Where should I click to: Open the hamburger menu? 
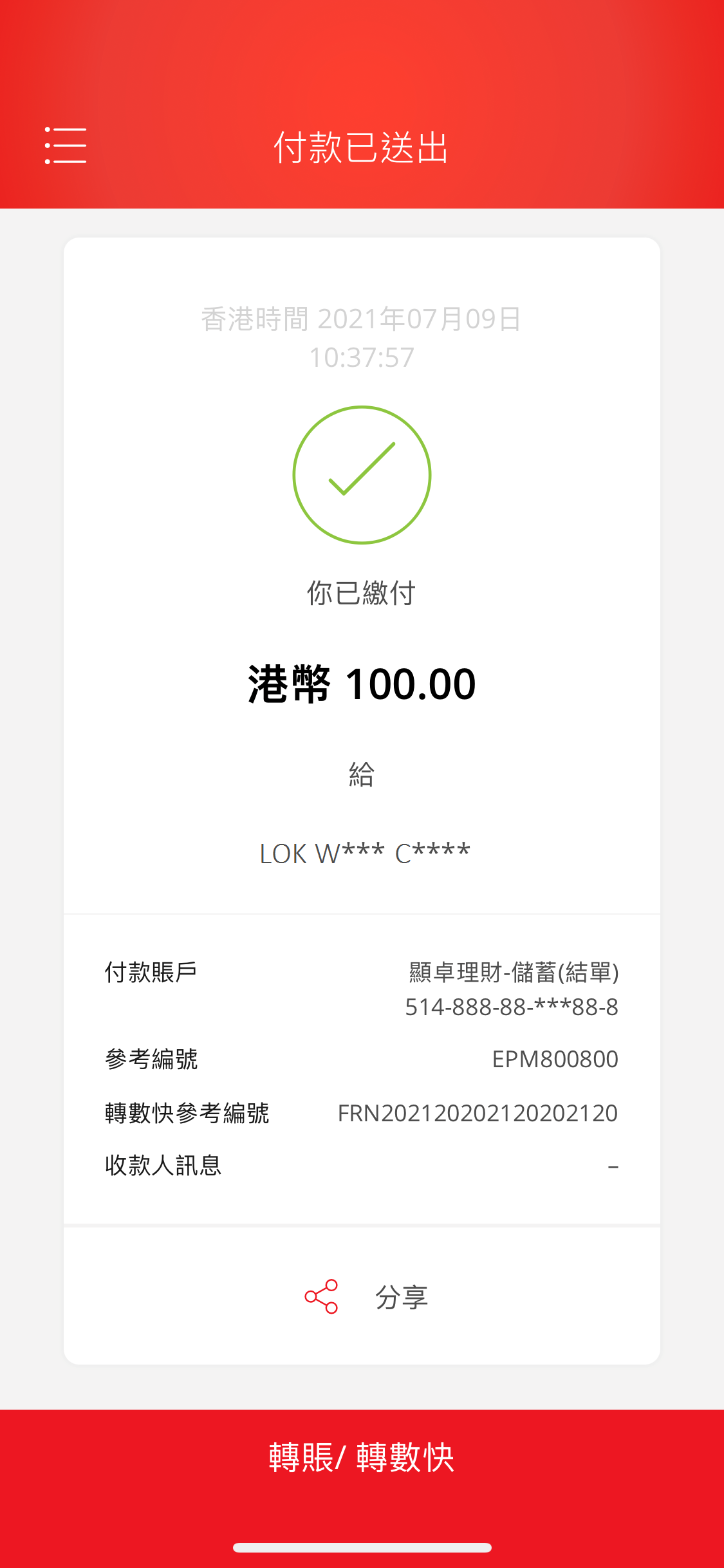66,145
